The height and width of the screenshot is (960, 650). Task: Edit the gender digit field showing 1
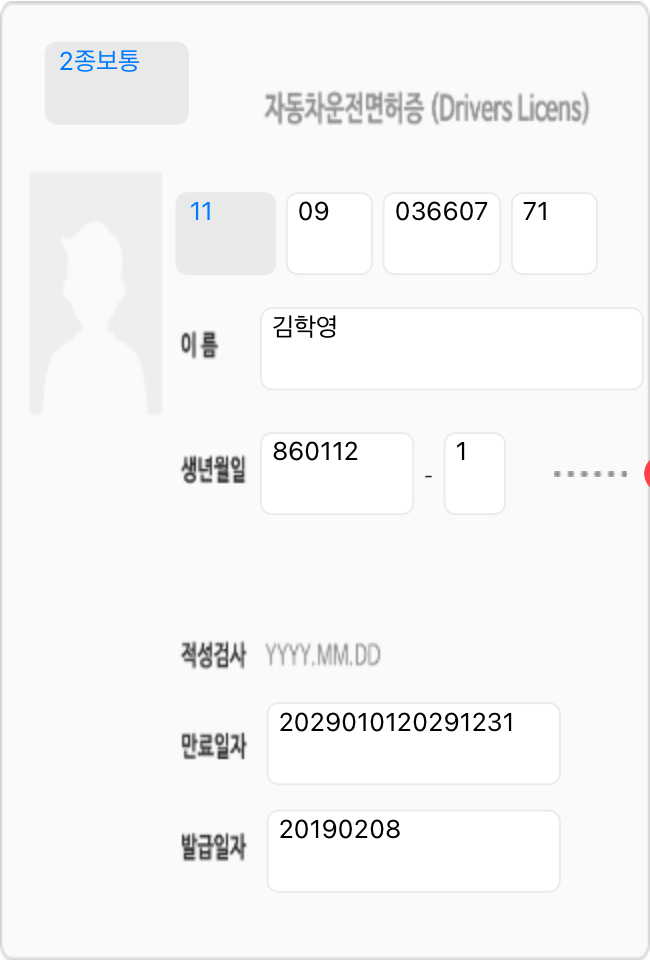click(474, 473)
